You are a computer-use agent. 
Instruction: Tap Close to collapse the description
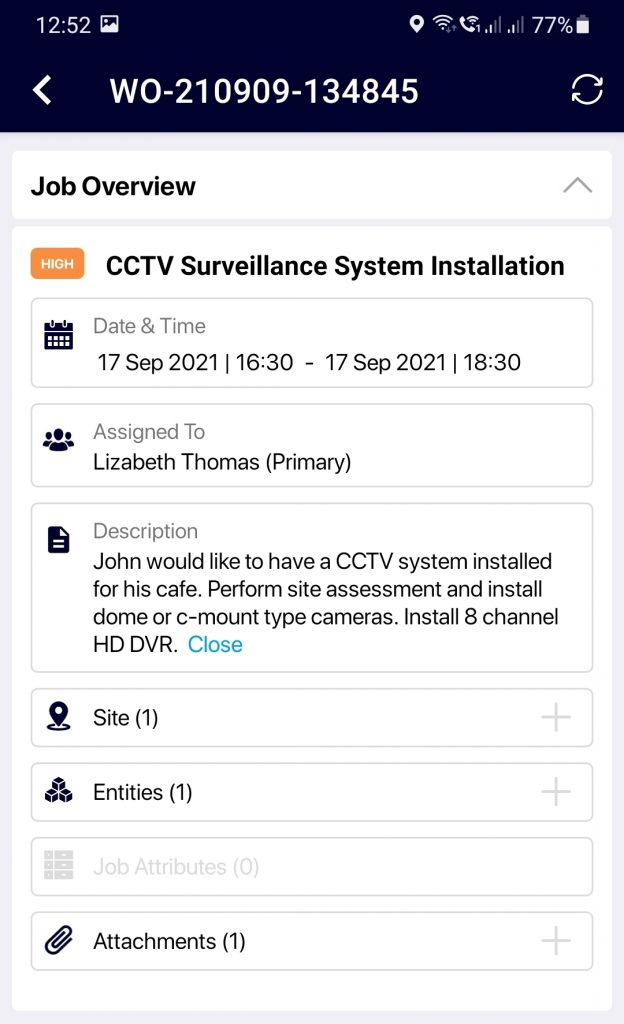(x=215, y=645)
